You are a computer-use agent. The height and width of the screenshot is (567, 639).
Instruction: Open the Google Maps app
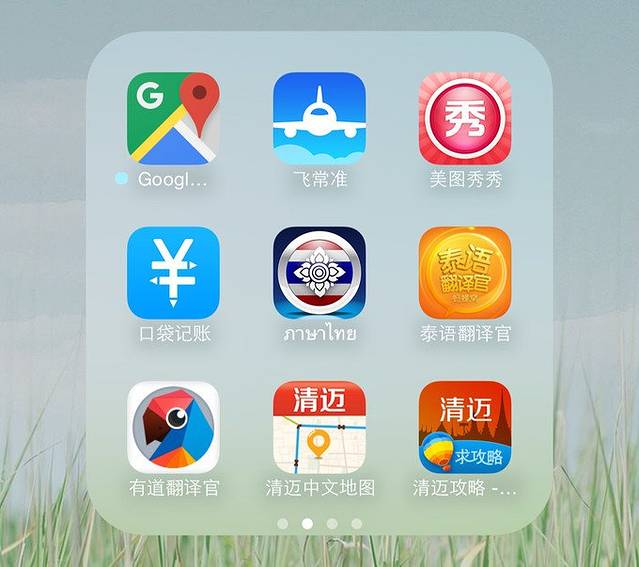click(x=173, y=118)
